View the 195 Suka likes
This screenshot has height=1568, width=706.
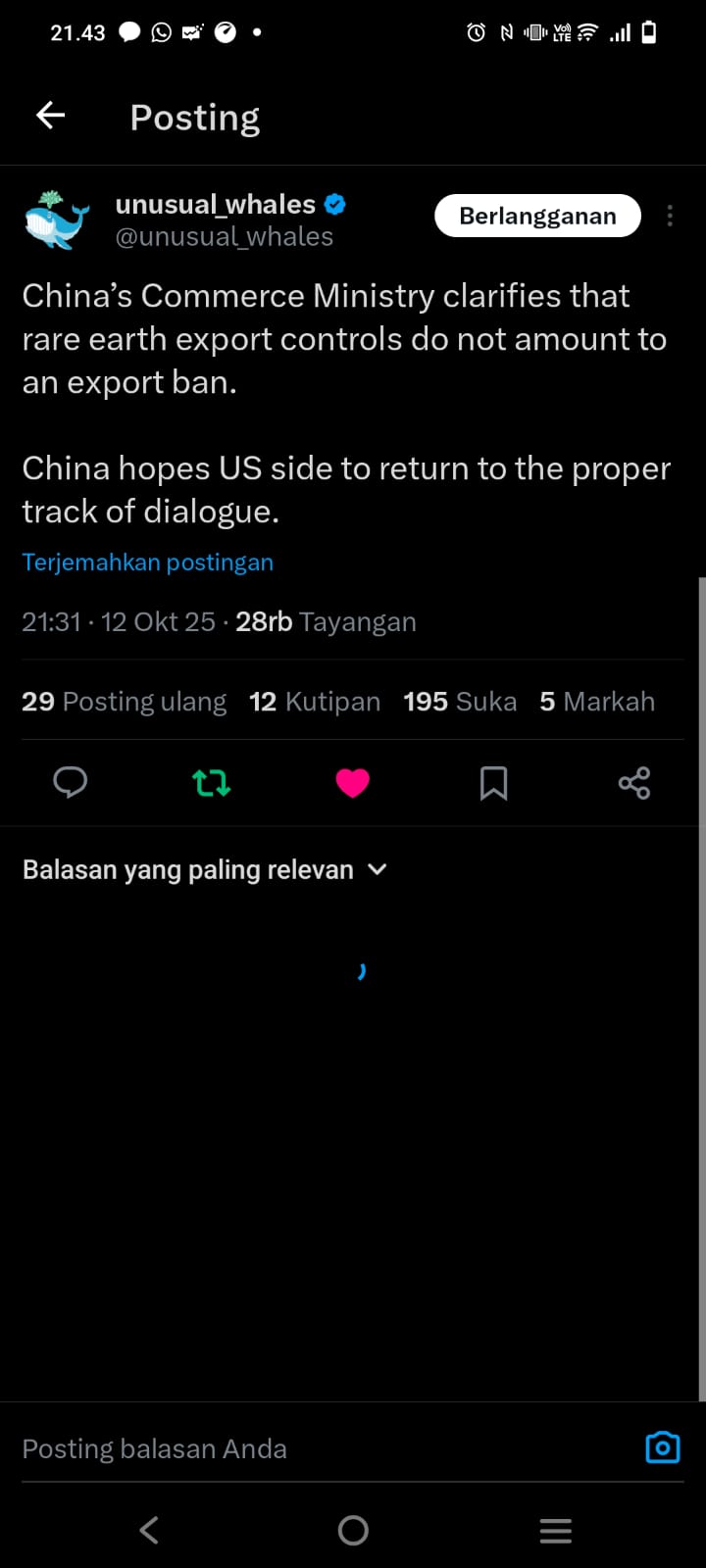(459, 702)
